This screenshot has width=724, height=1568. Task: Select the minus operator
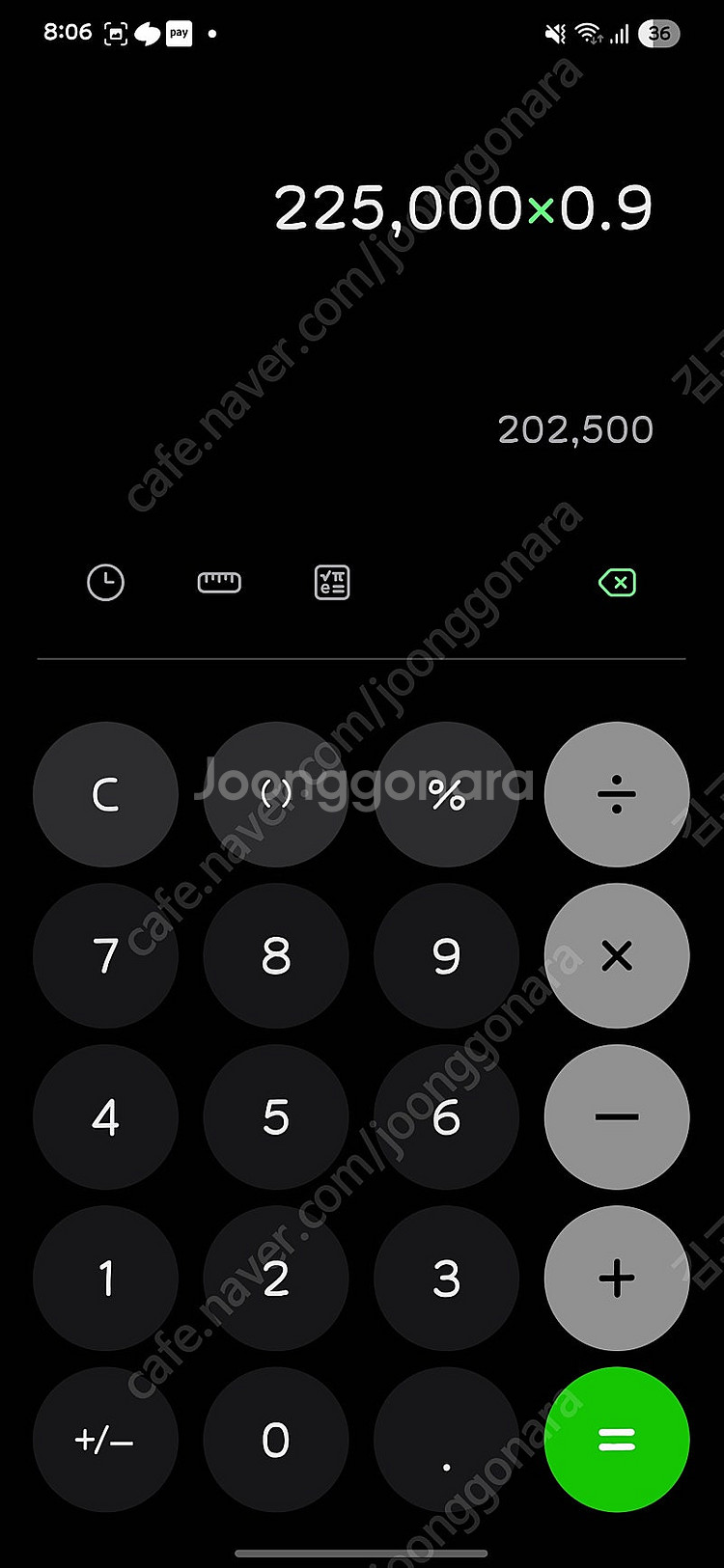(x=617, y=1116)
